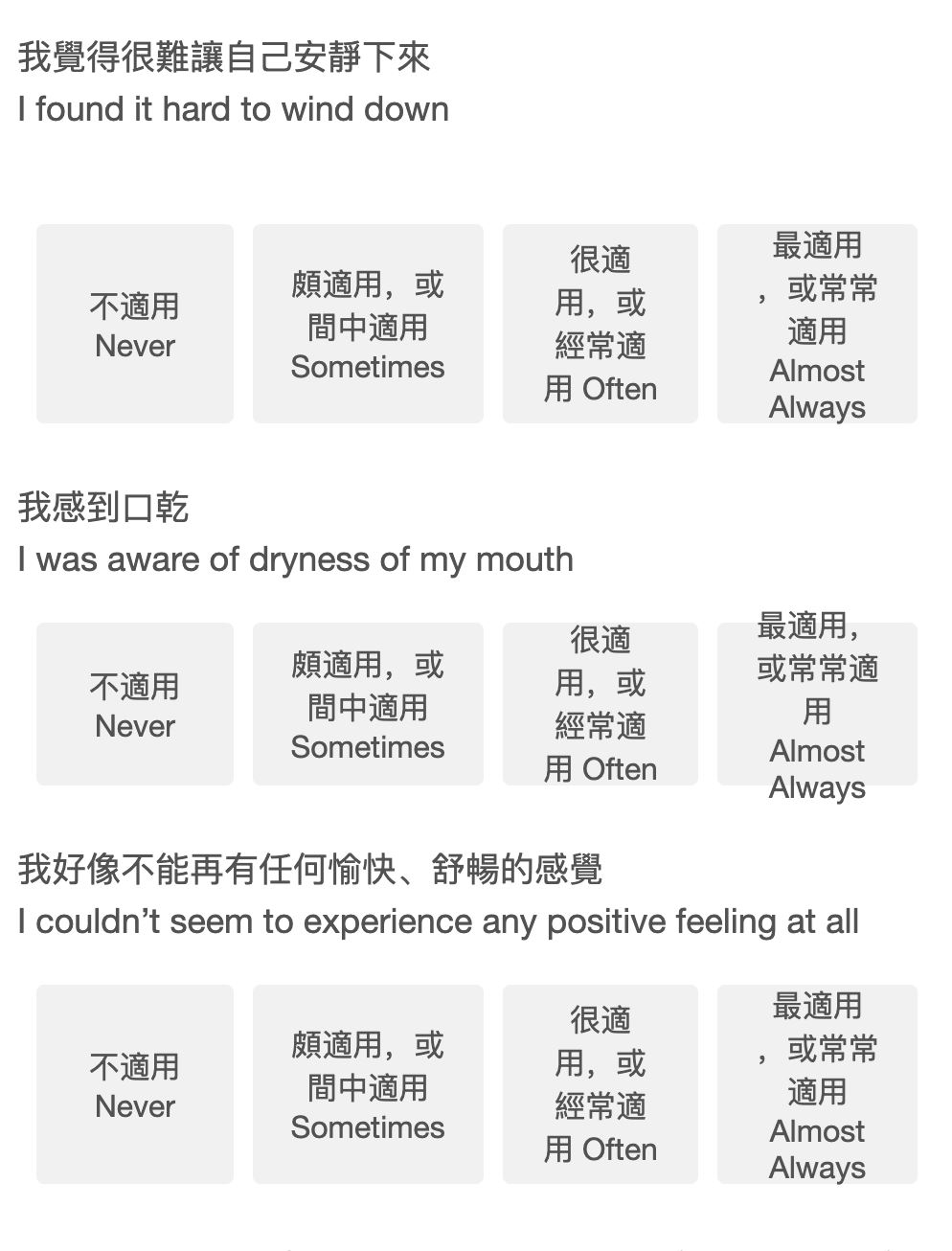Choose Sometimes for the wind down question
952x1251 pixels.
click(x=368, y=324)
